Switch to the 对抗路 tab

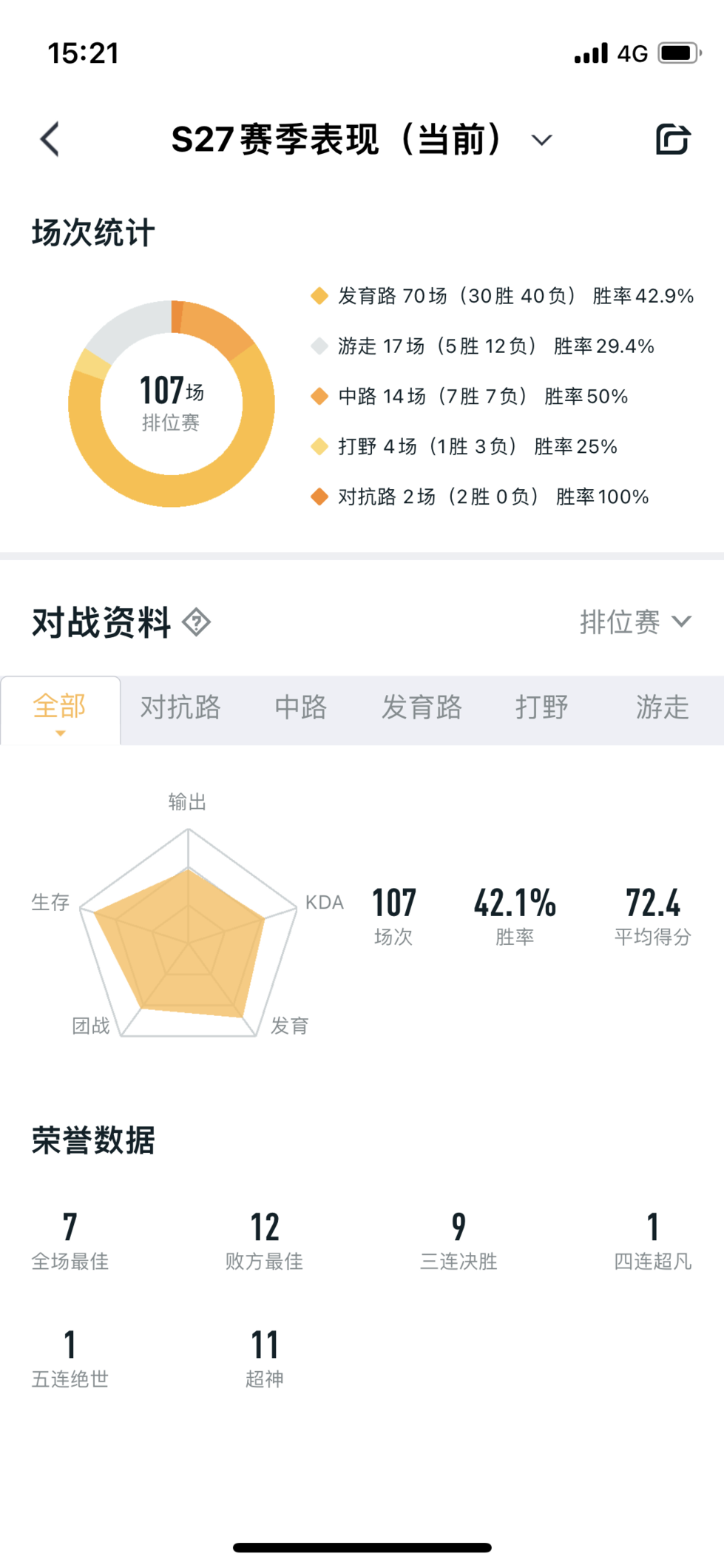180,707
